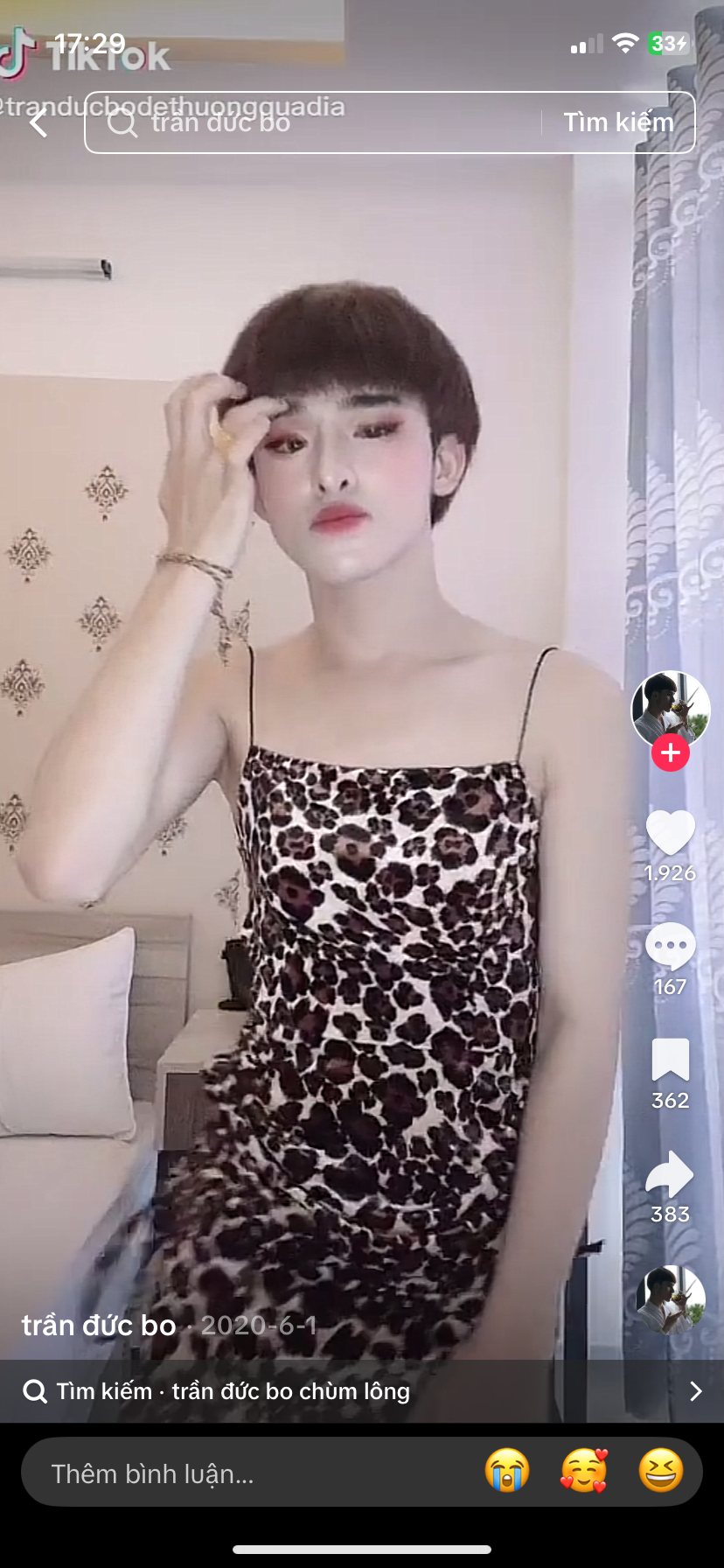
Task: Open the spinning sound disc
Action: [670, 1300]
